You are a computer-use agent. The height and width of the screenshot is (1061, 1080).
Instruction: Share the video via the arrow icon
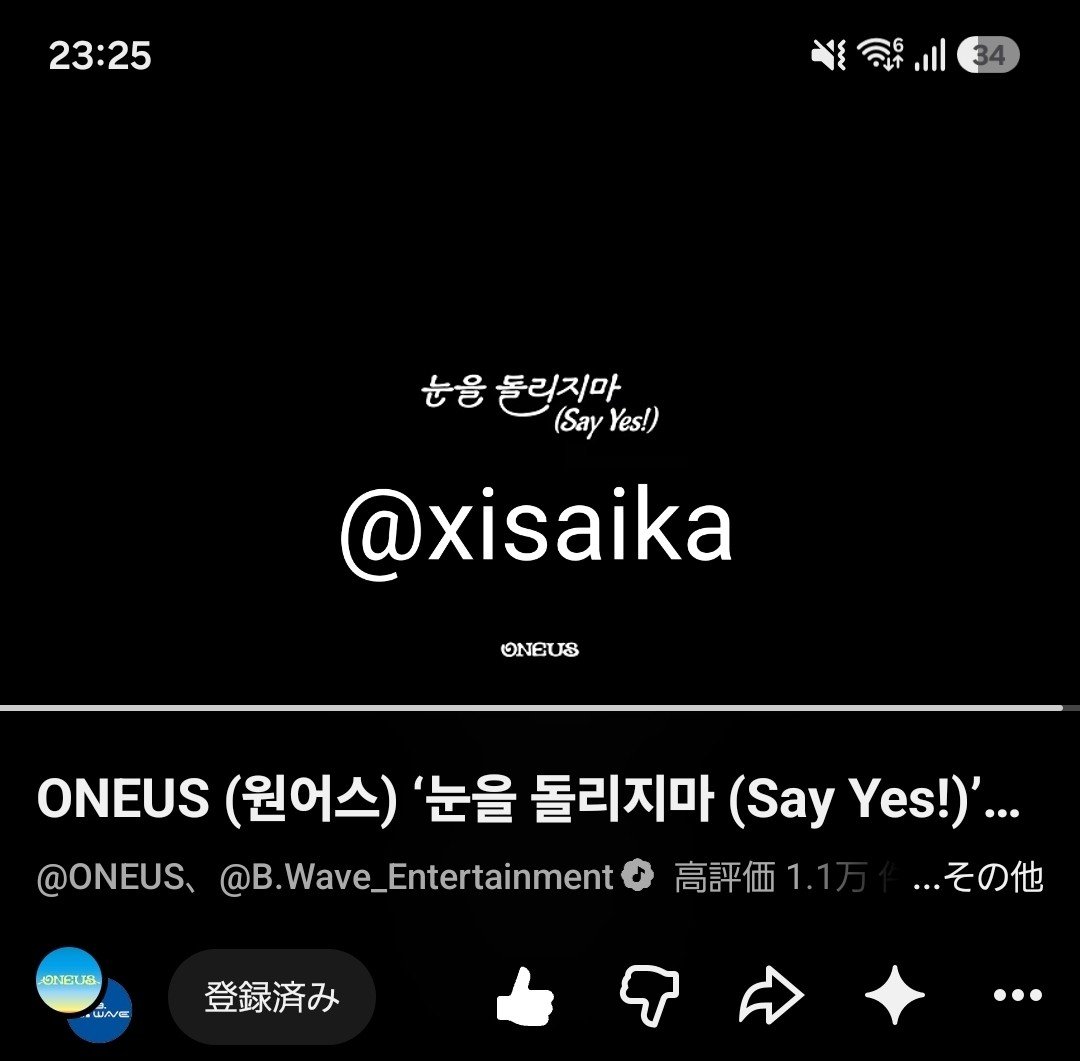point(771,995)
